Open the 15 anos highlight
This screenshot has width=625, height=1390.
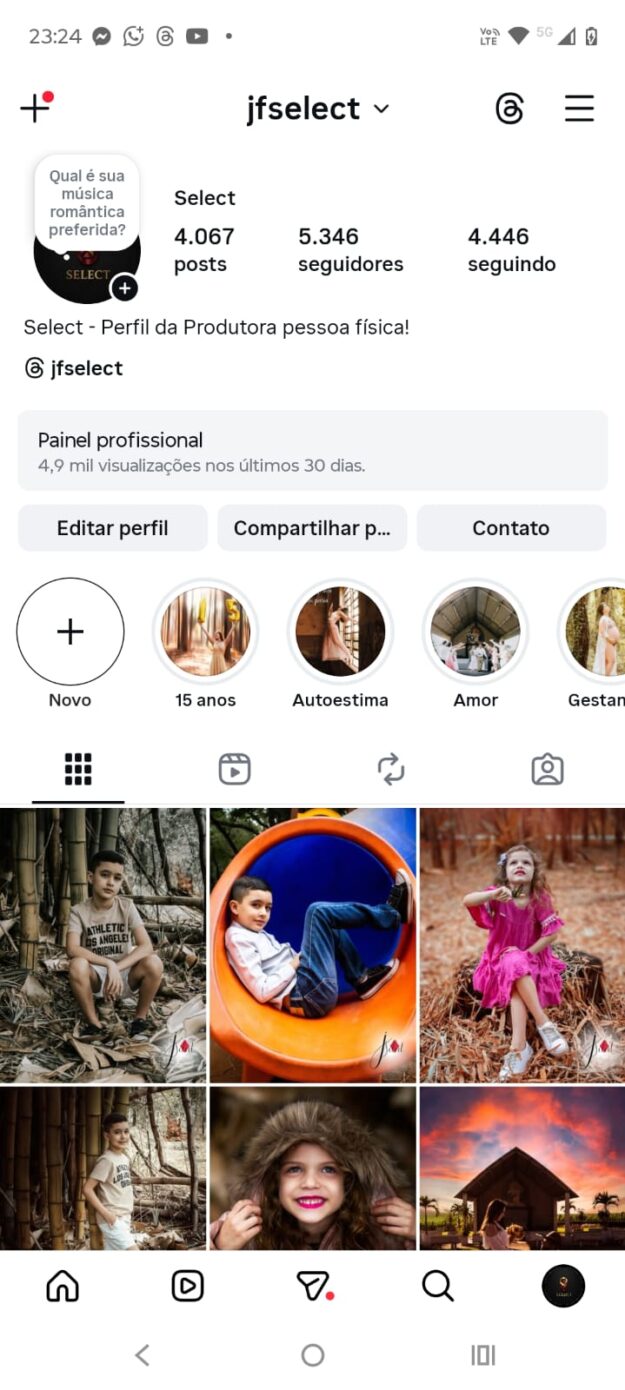[205, 632]
